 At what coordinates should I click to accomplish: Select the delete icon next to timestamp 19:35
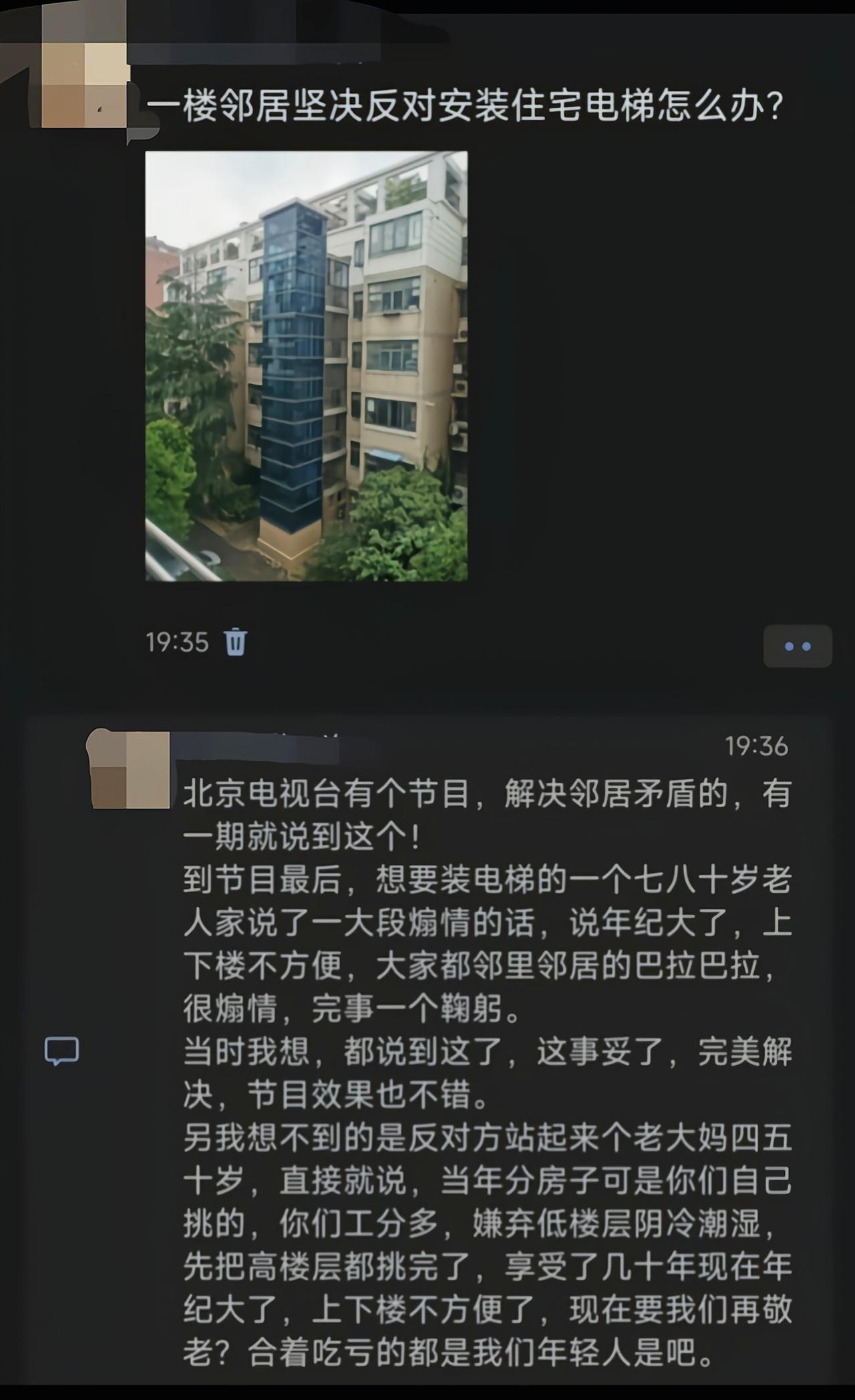pos(235,642)
